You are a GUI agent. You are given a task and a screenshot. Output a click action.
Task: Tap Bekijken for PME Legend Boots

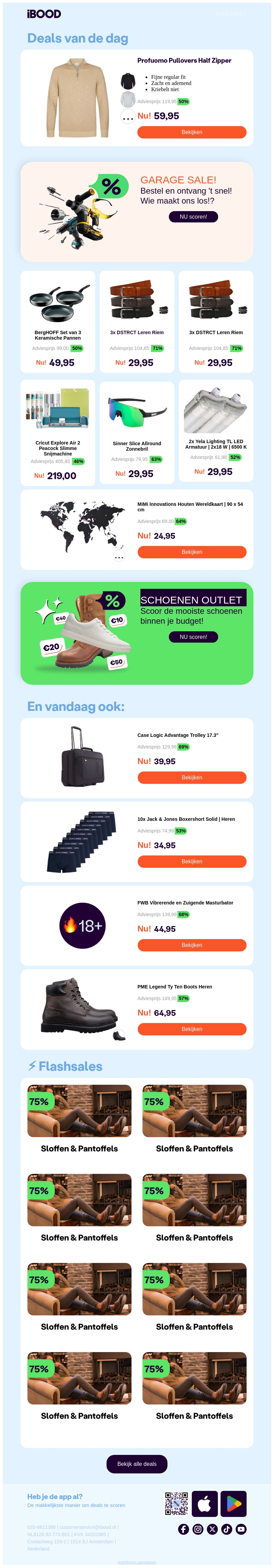191,1029
